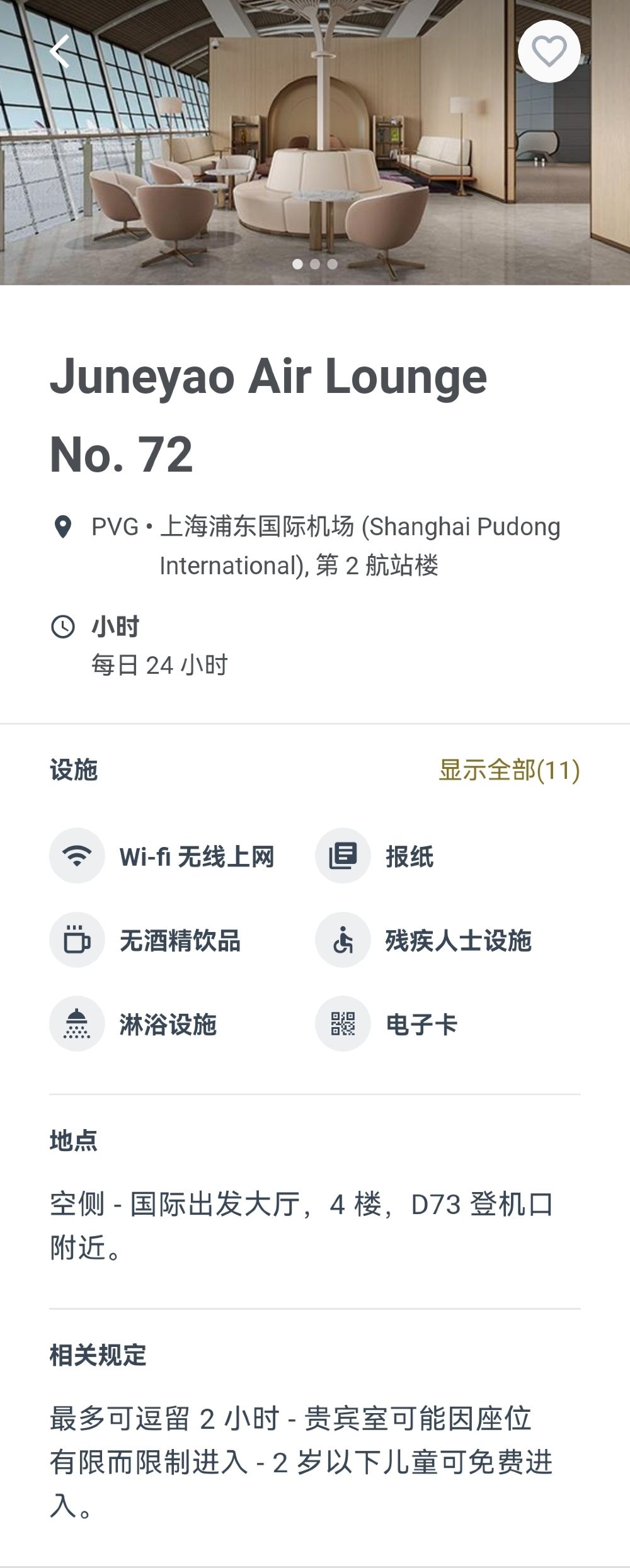Favorite this lounge with the heart icon
The height and width of the screenshot is (1568, 630).
[549, 52]
